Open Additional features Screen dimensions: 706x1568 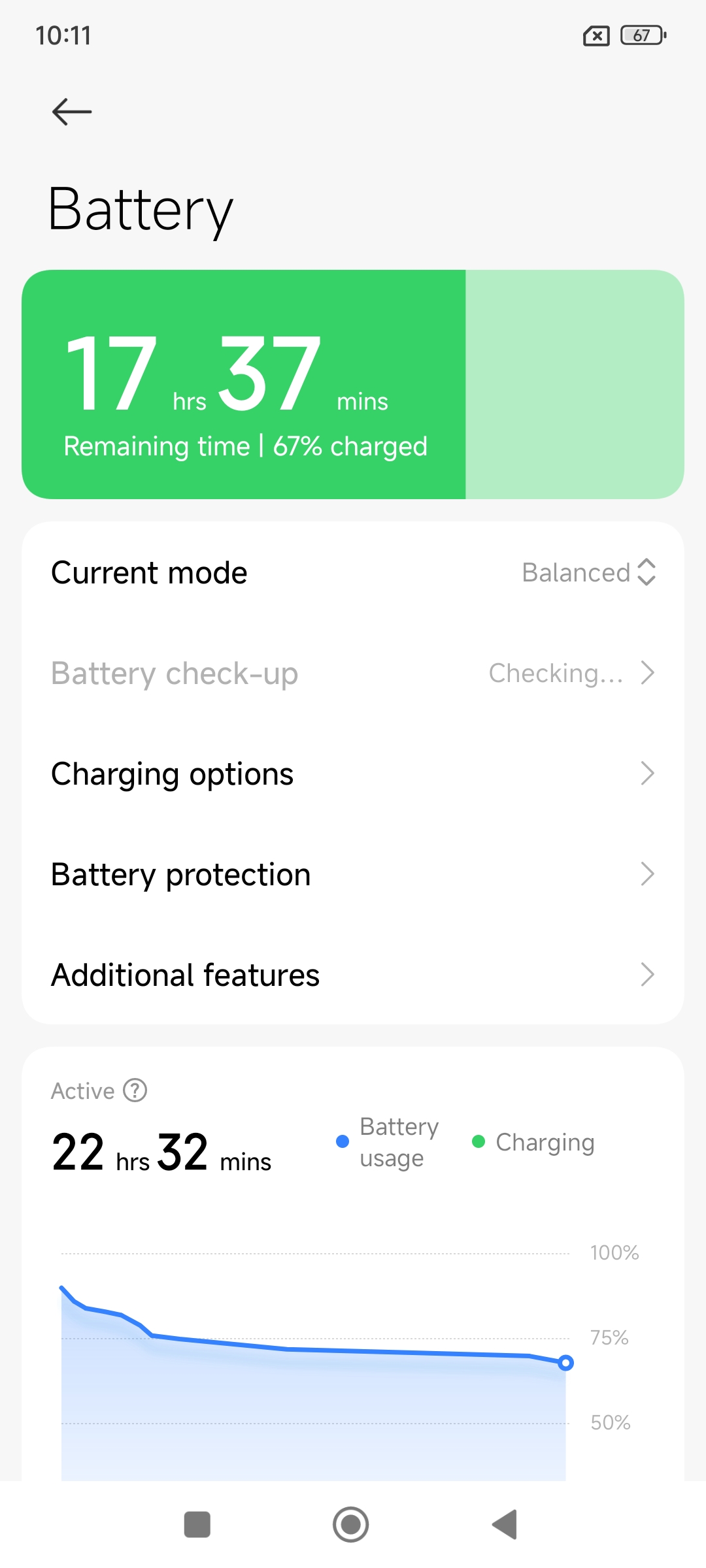click(x=353, y=975)
